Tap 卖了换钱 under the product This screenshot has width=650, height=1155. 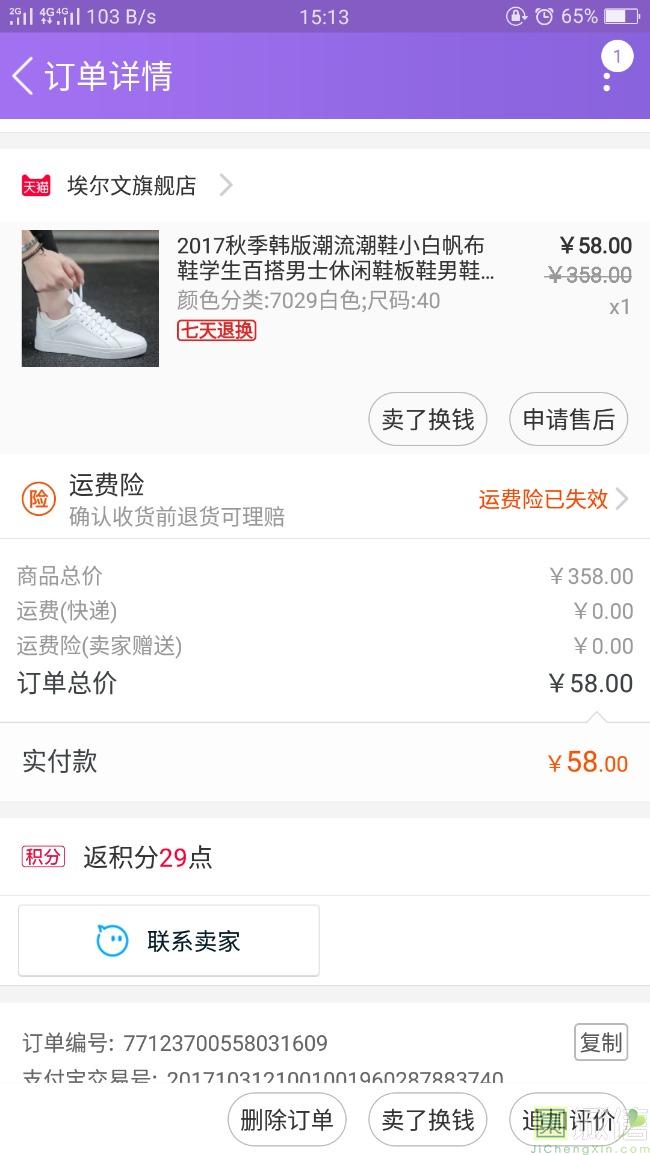(x=427, y=419)
